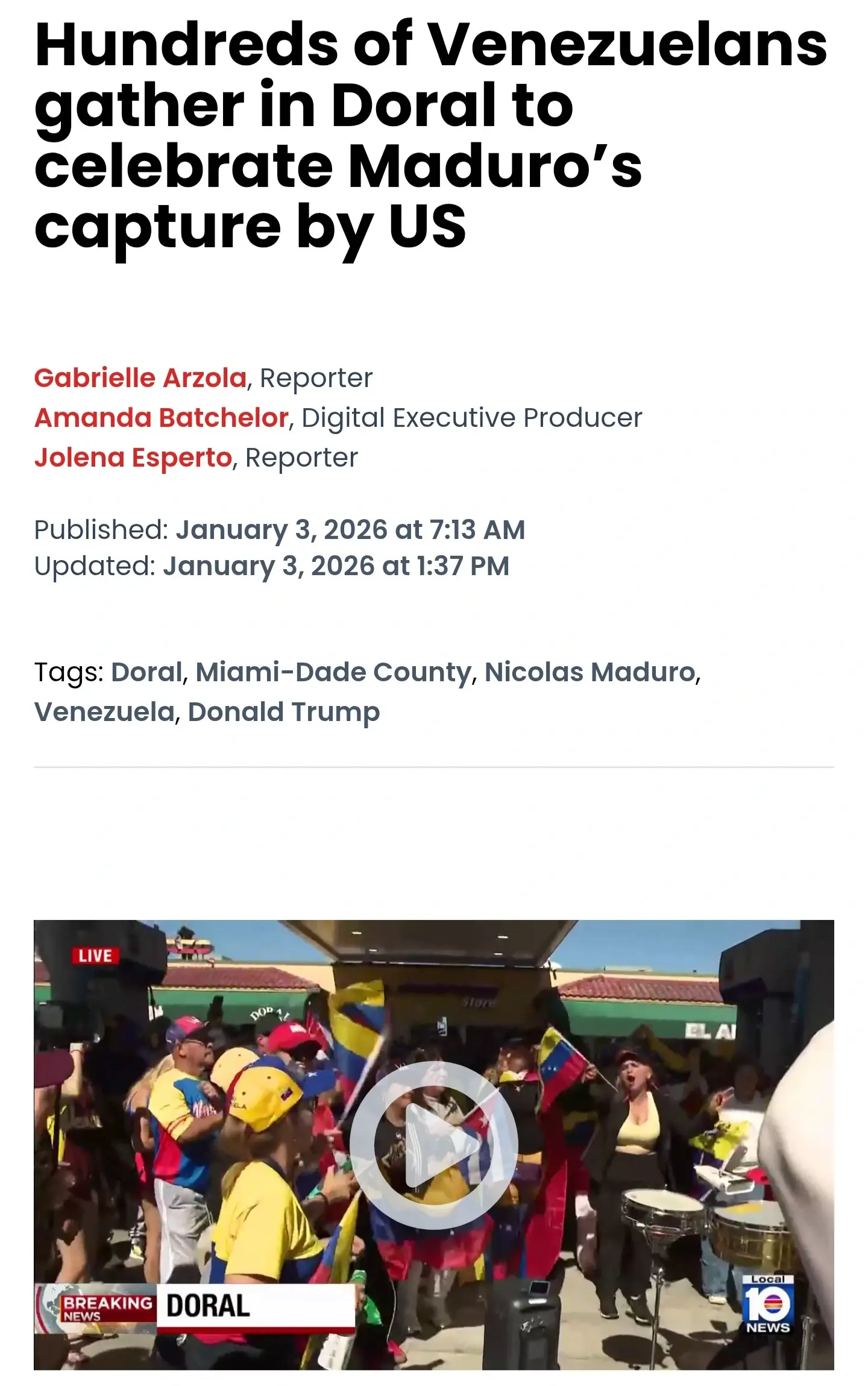Viewport: 868px width, 1386px height.
Task: Browse the Miami-Dade County tag
Action: point(333,672)
